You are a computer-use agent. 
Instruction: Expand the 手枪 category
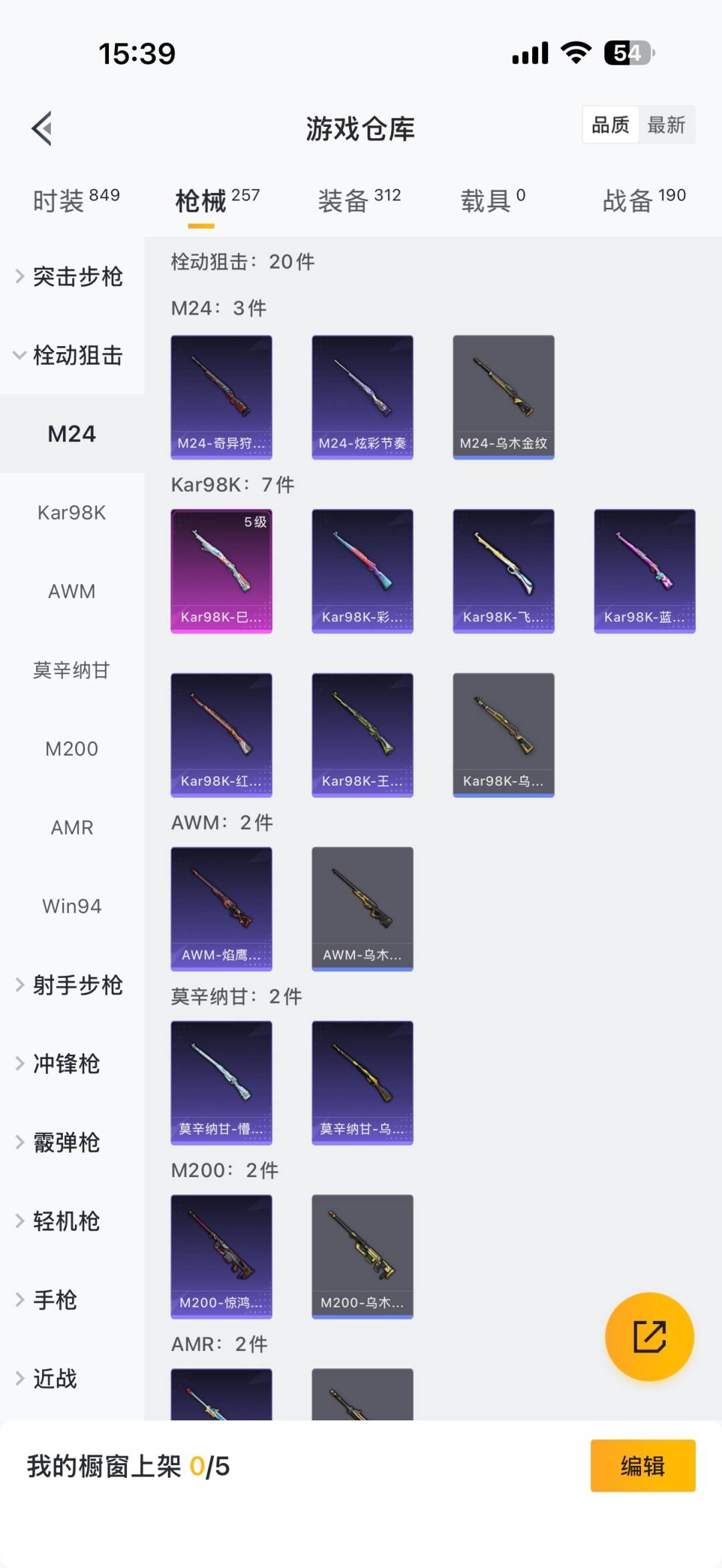click(56, 1300)
